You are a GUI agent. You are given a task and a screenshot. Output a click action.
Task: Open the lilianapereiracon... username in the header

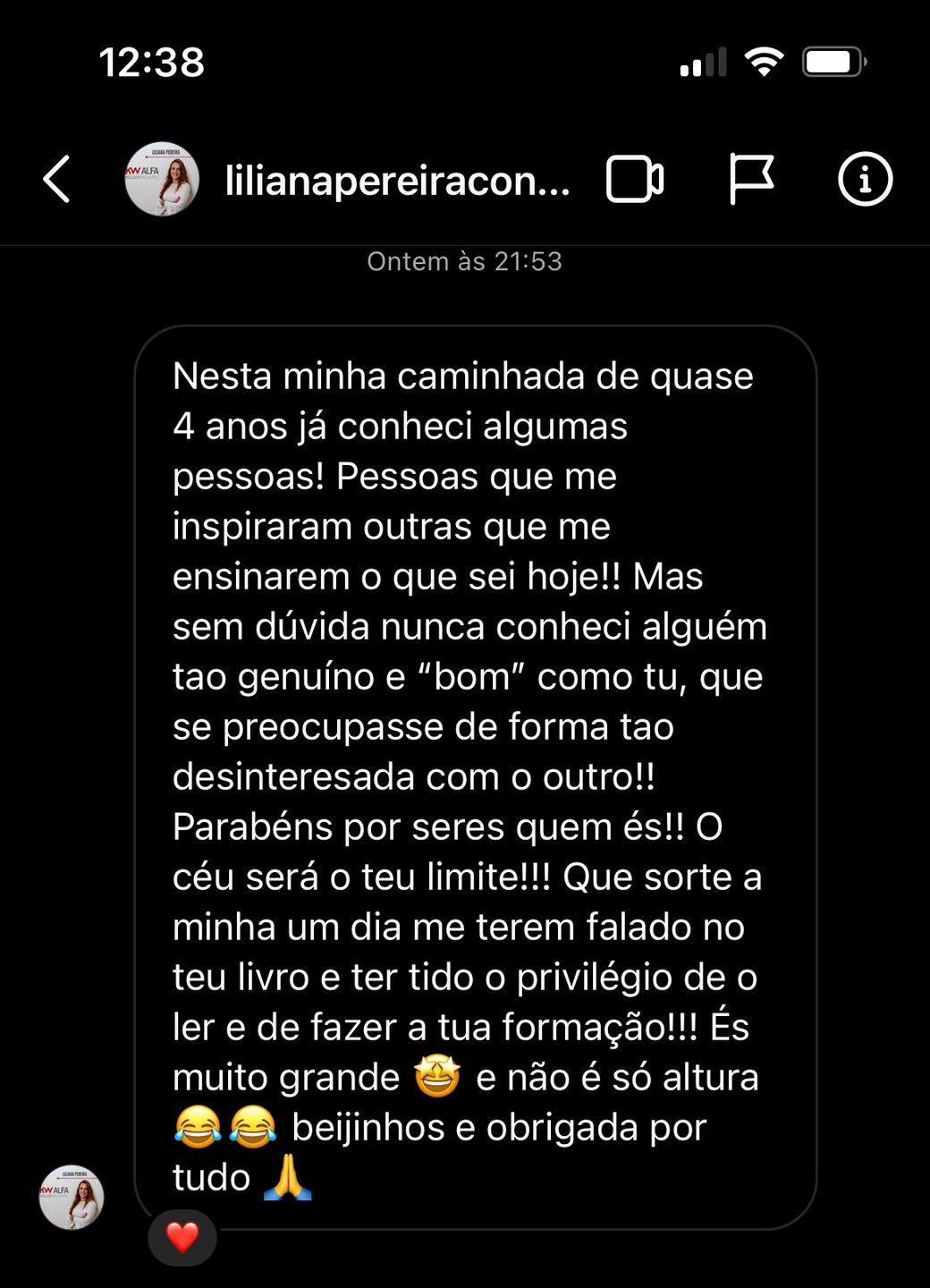coord(397,181)
